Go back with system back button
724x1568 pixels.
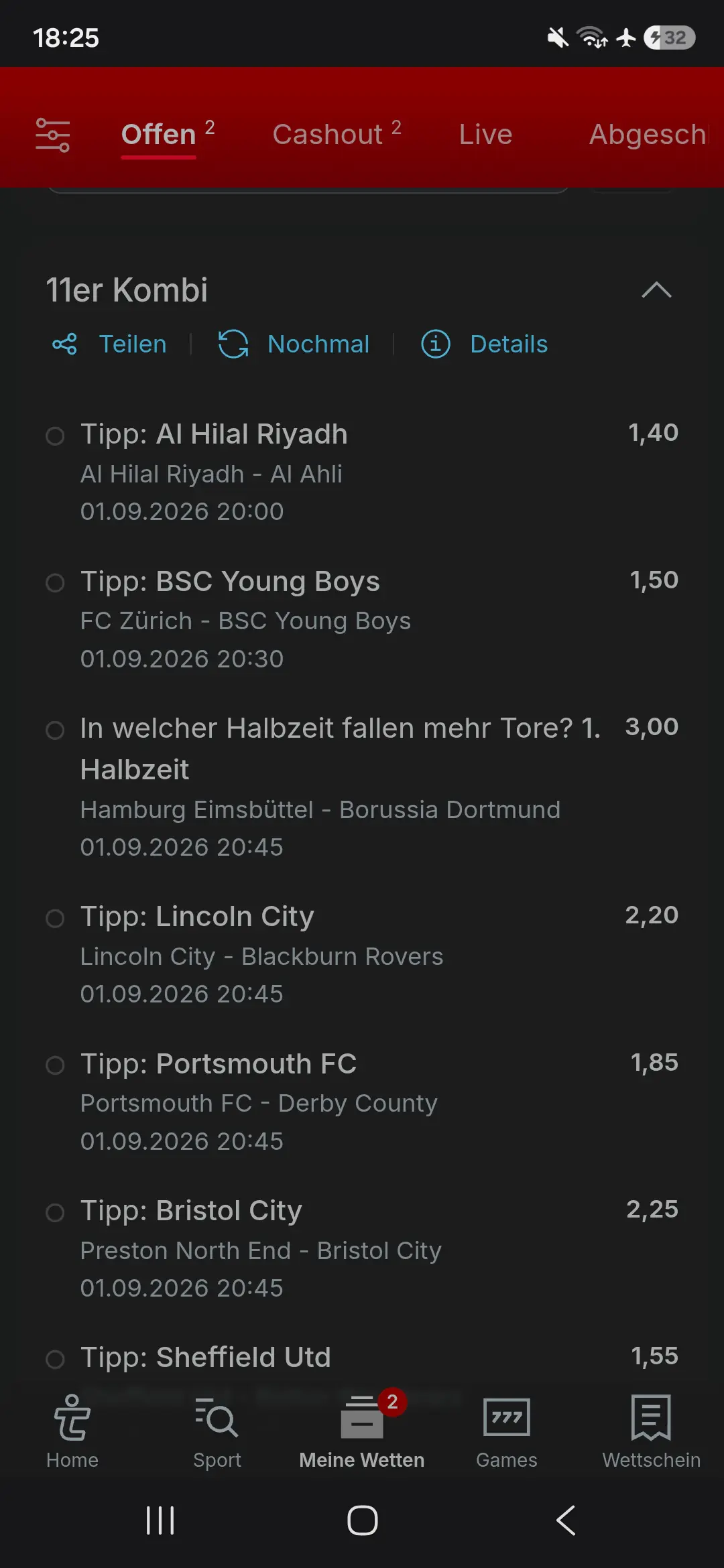(x=566, y=1520)
